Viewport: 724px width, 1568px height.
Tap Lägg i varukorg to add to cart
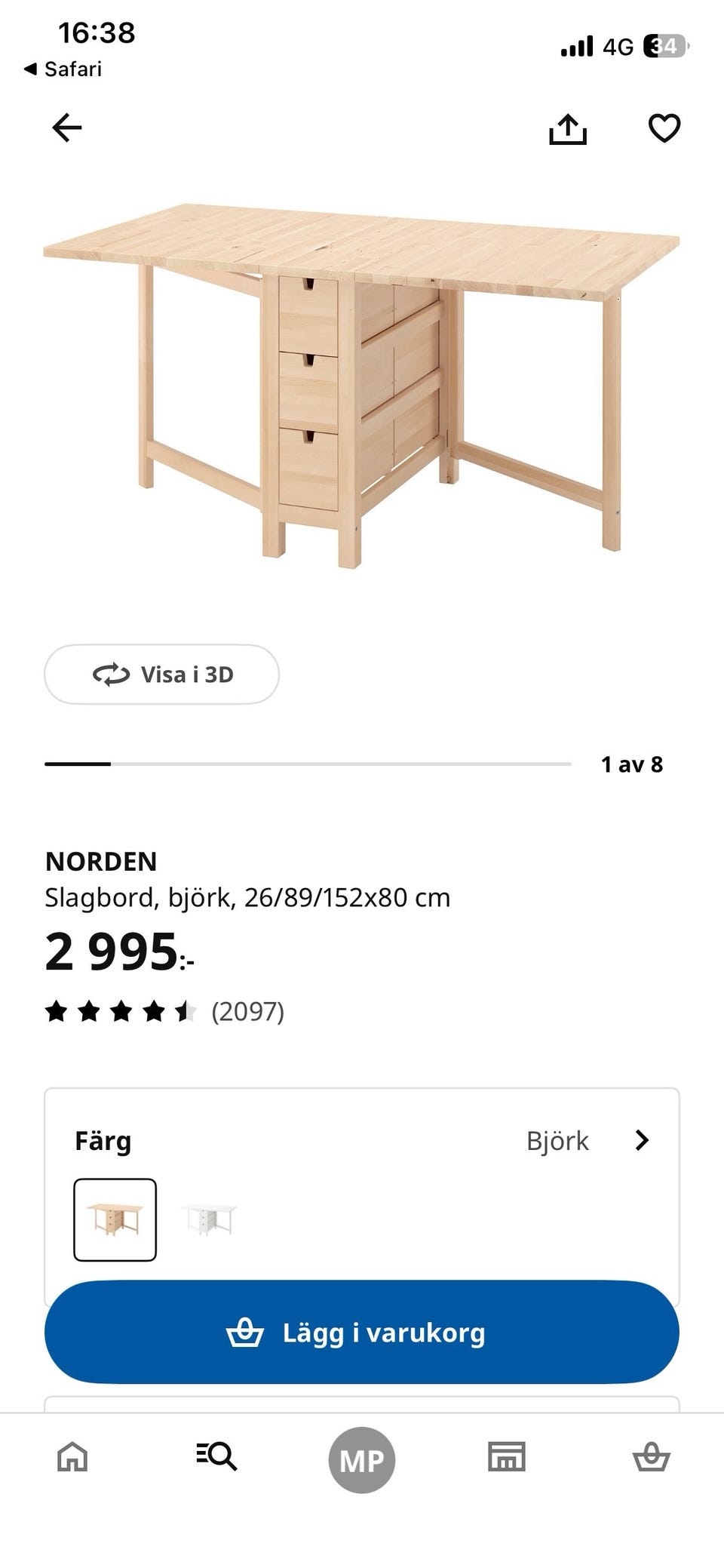click(362, 1333)
